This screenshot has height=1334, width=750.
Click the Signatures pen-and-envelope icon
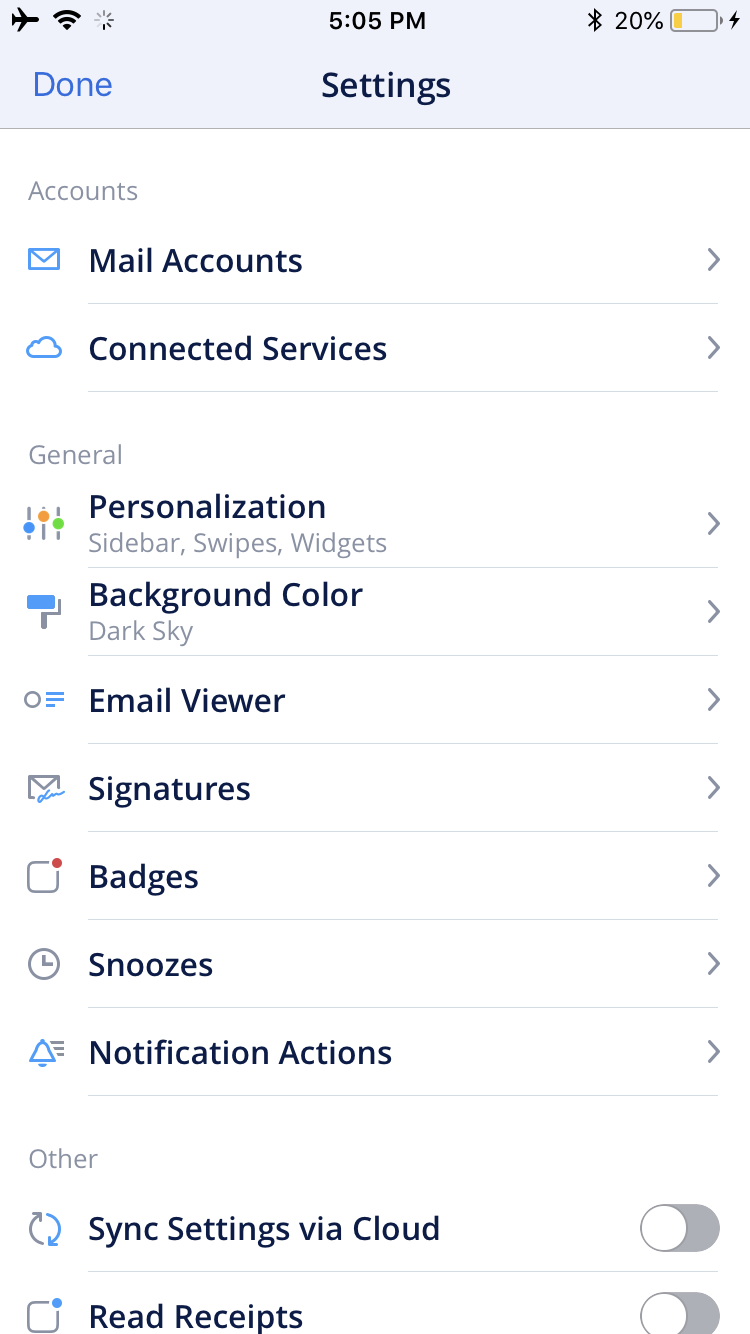tap(44, 788)
